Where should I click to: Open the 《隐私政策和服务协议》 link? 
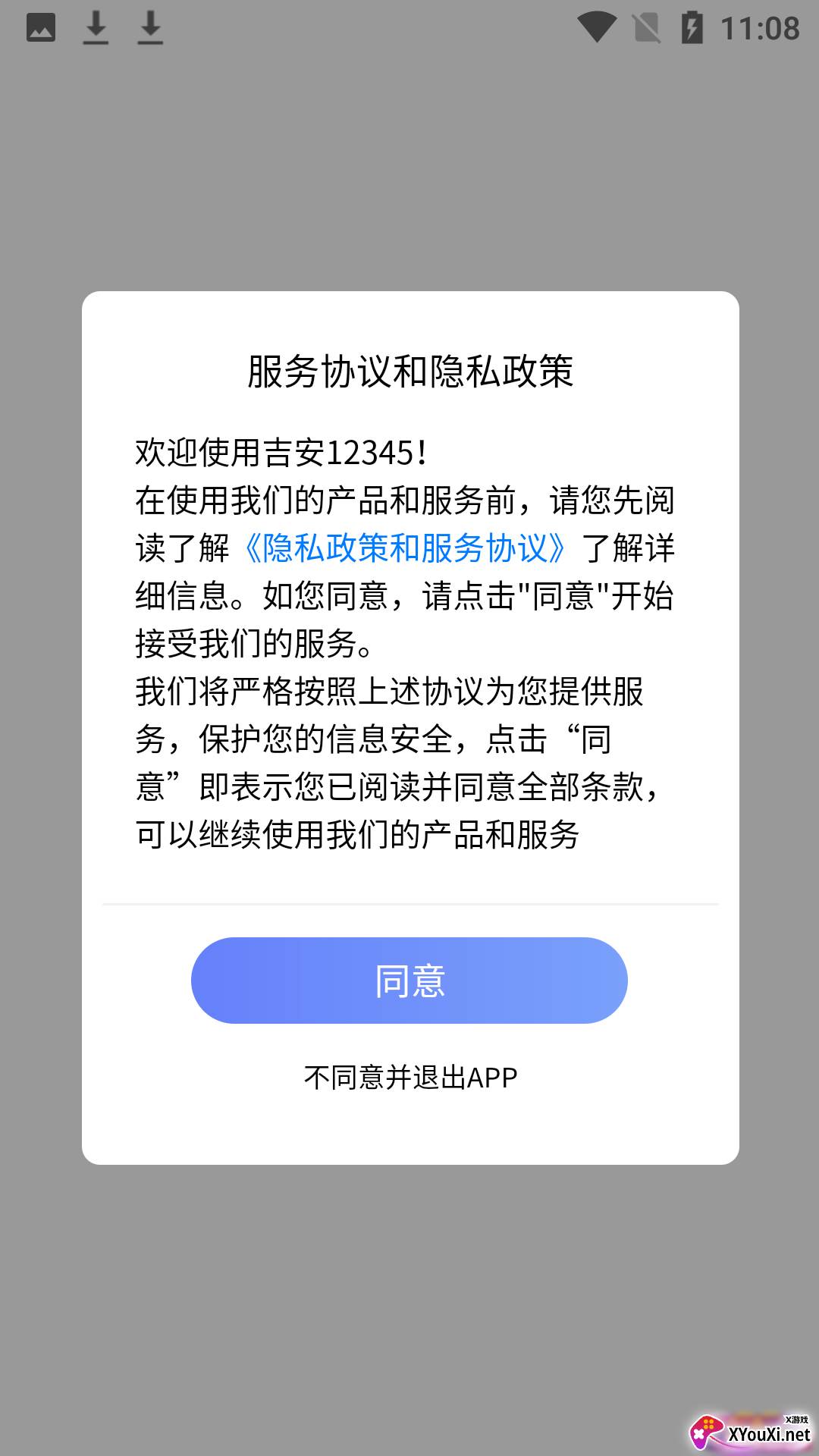(403, 548)
